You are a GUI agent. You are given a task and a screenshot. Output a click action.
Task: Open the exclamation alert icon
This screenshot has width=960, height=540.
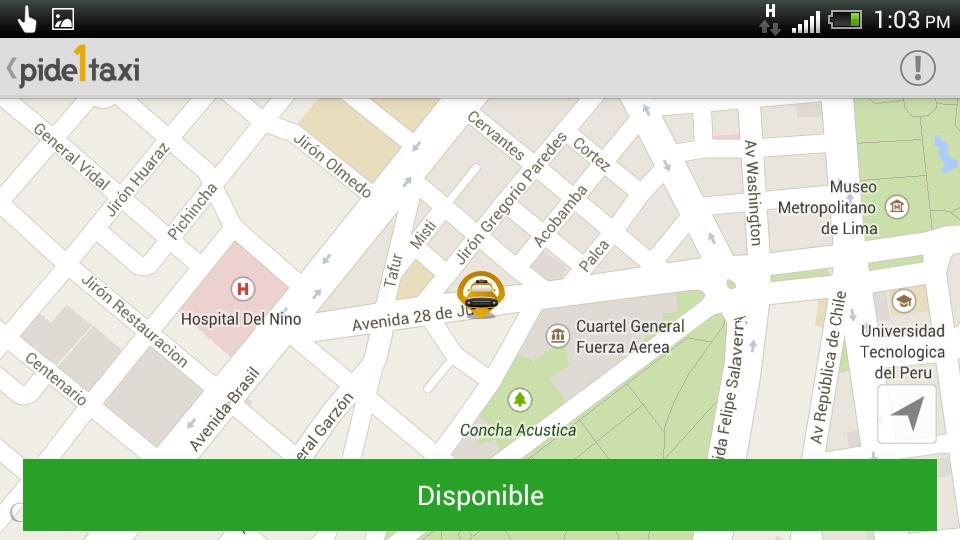(917, 68)
